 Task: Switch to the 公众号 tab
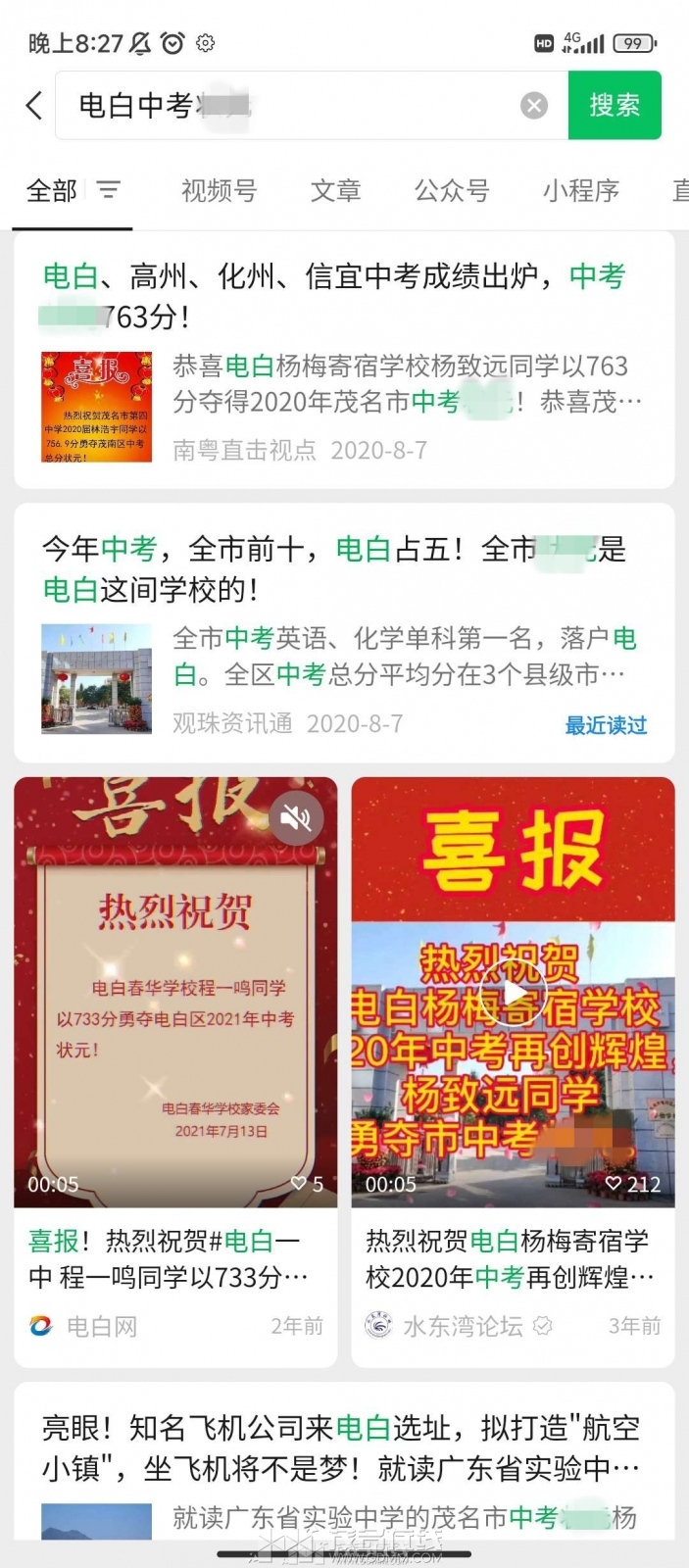click(x=451, y=190)
